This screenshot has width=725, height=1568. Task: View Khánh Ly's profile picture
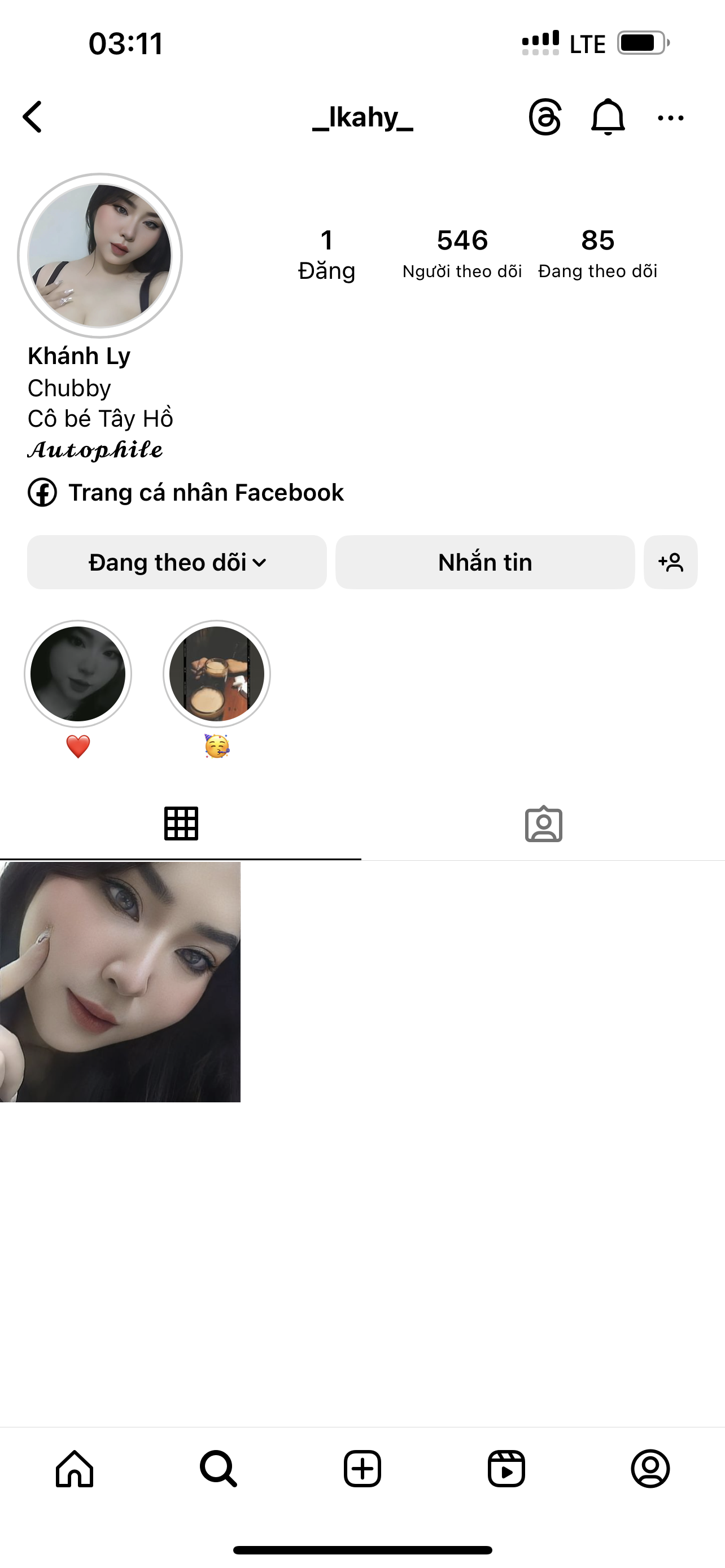tap(100, 256)
